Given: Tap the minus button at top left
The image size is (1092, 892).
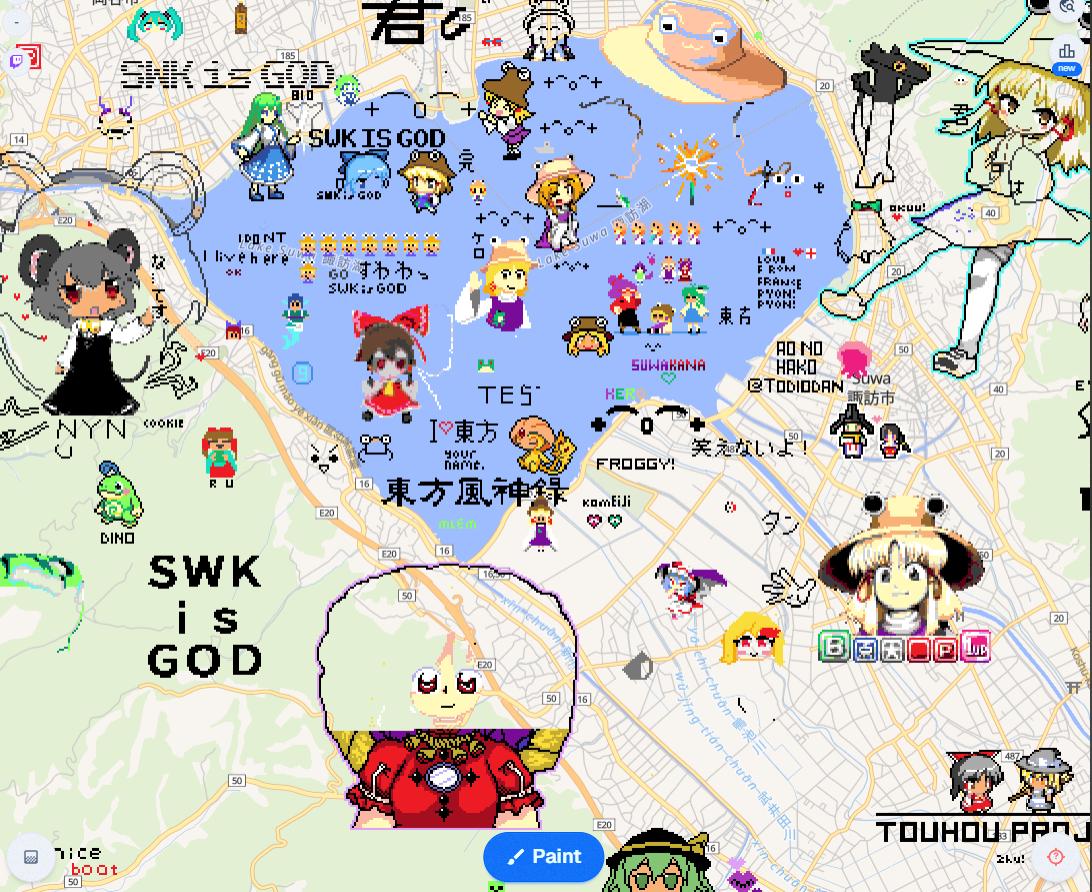Looking at the screenshot, I should pos(17,20).
